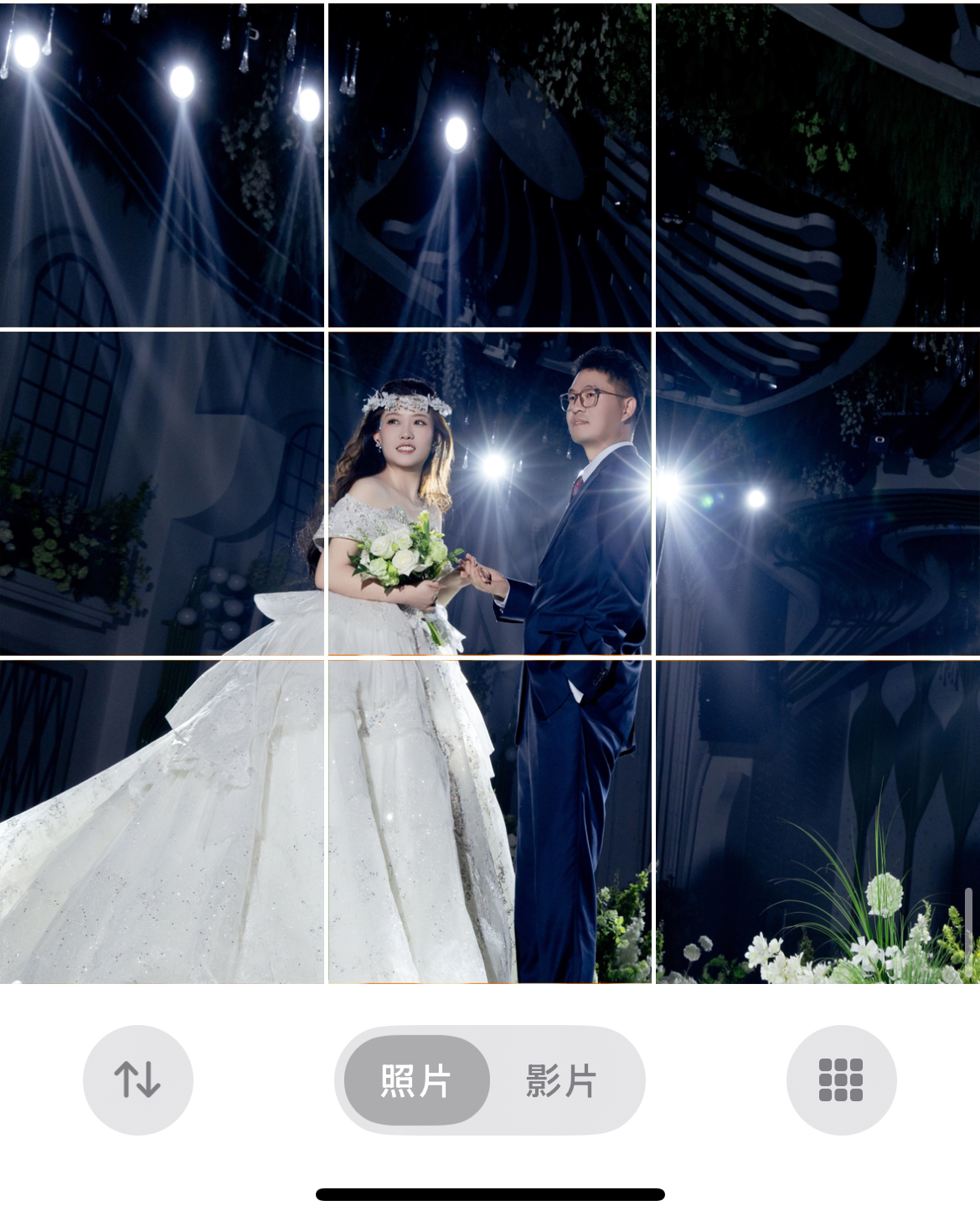
Task: Open the tile with white flowers on the ground
Action: click(x=818, y=822)
